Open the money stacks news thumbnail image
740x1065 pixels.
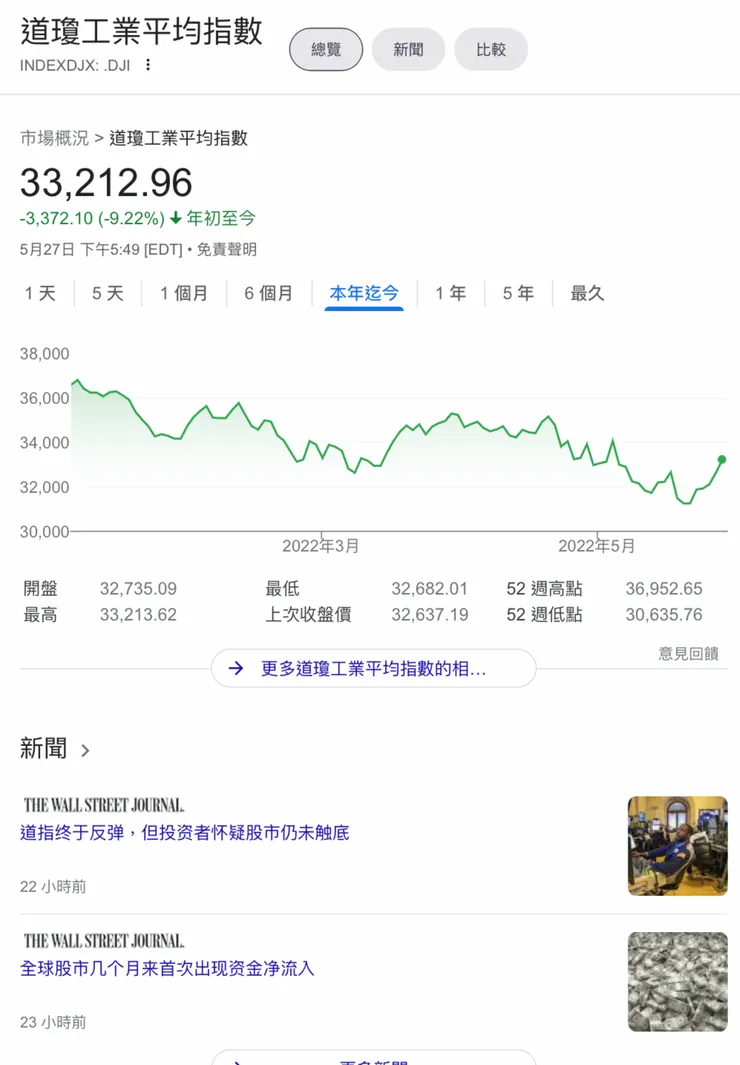677,981
